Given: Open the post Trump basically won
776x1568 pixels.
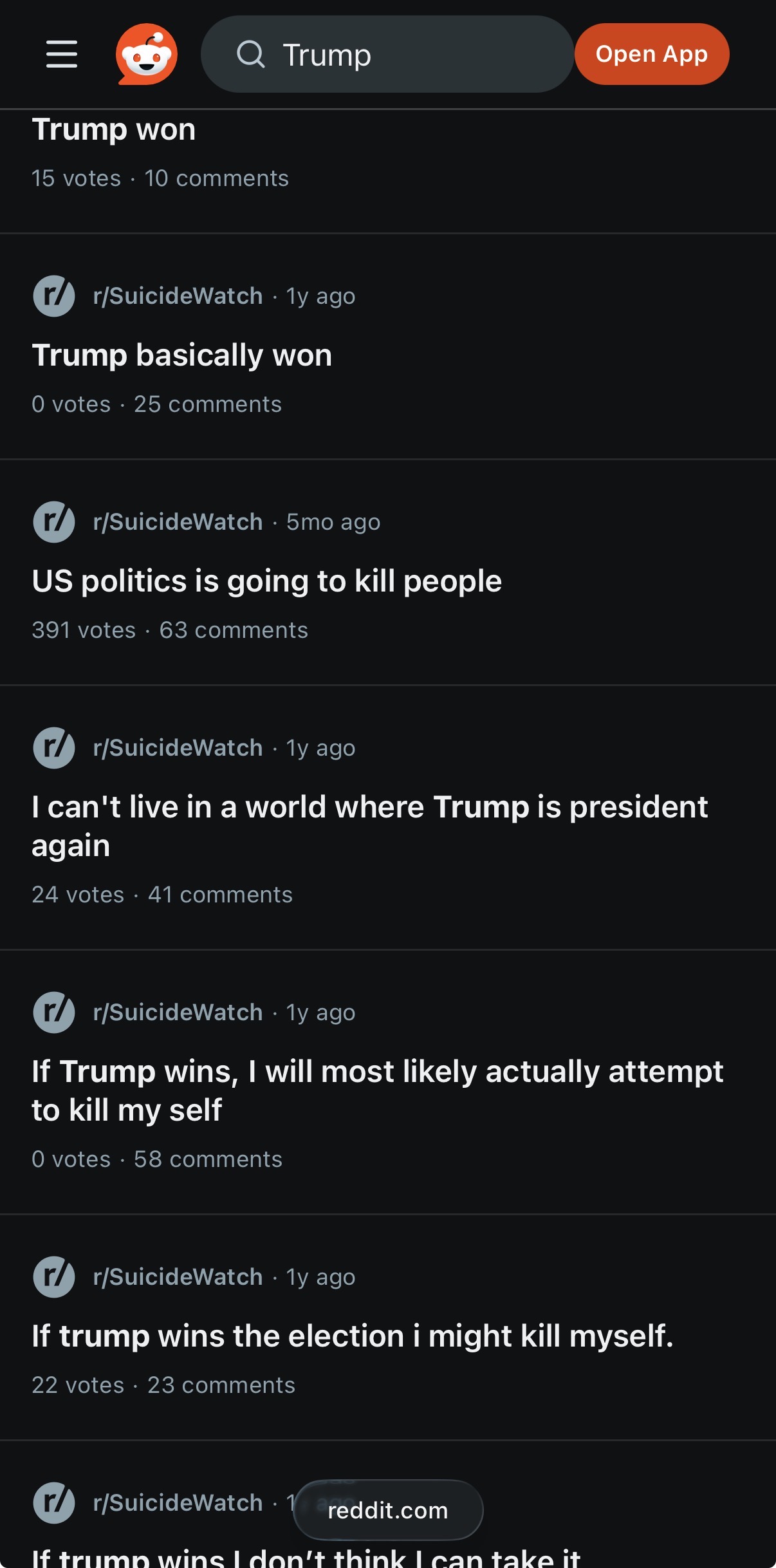Looking at the screenshot, I should (x=182, y=355).
